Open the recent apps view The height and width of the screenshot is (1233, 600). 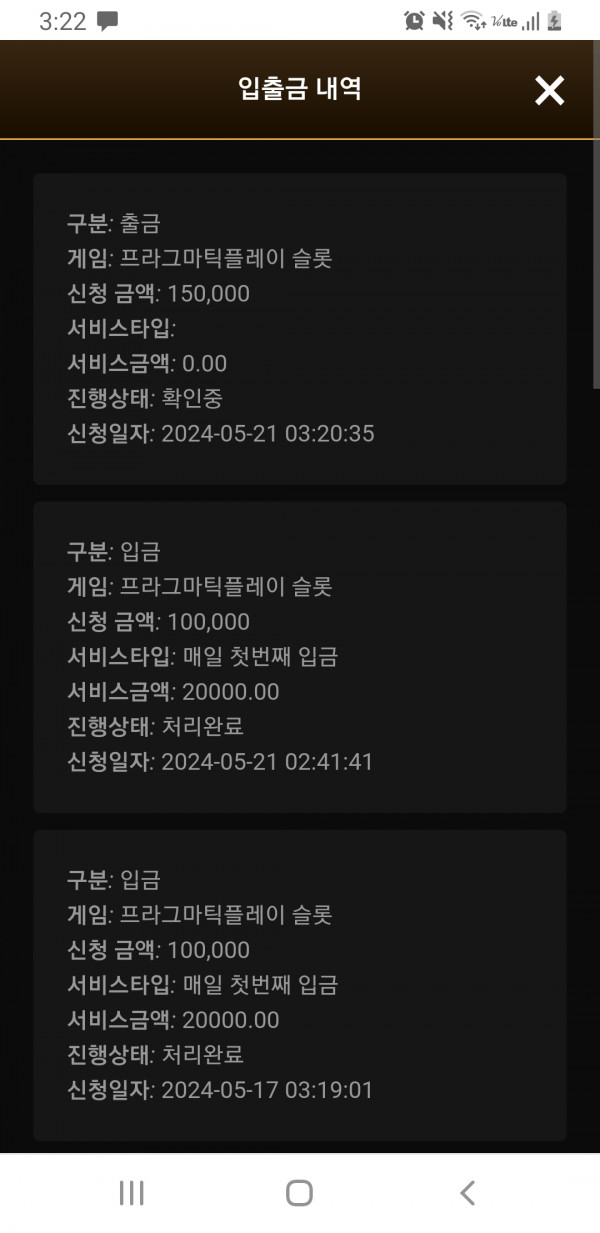click(131, 1192)
